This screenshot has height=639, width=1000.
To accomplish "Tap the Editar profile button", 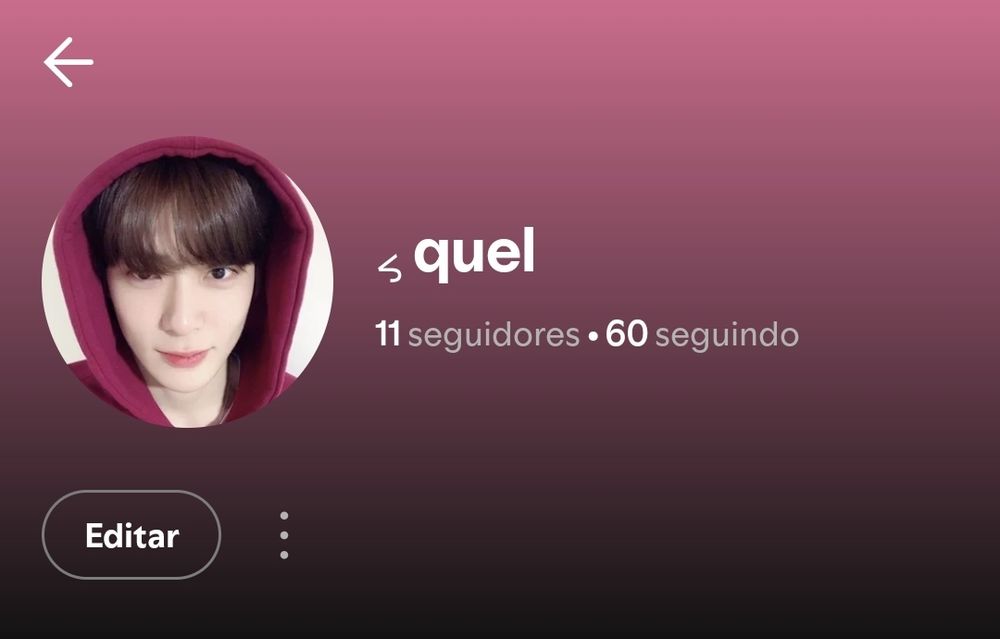I will pos(131,535).
